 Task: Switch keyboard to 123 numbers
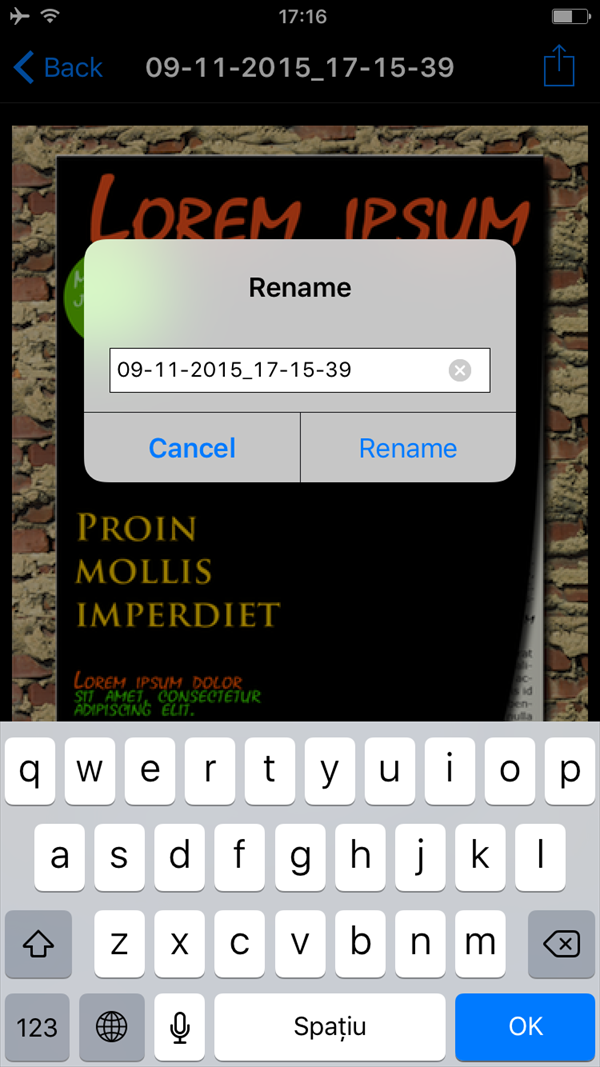click(37, 1027)
